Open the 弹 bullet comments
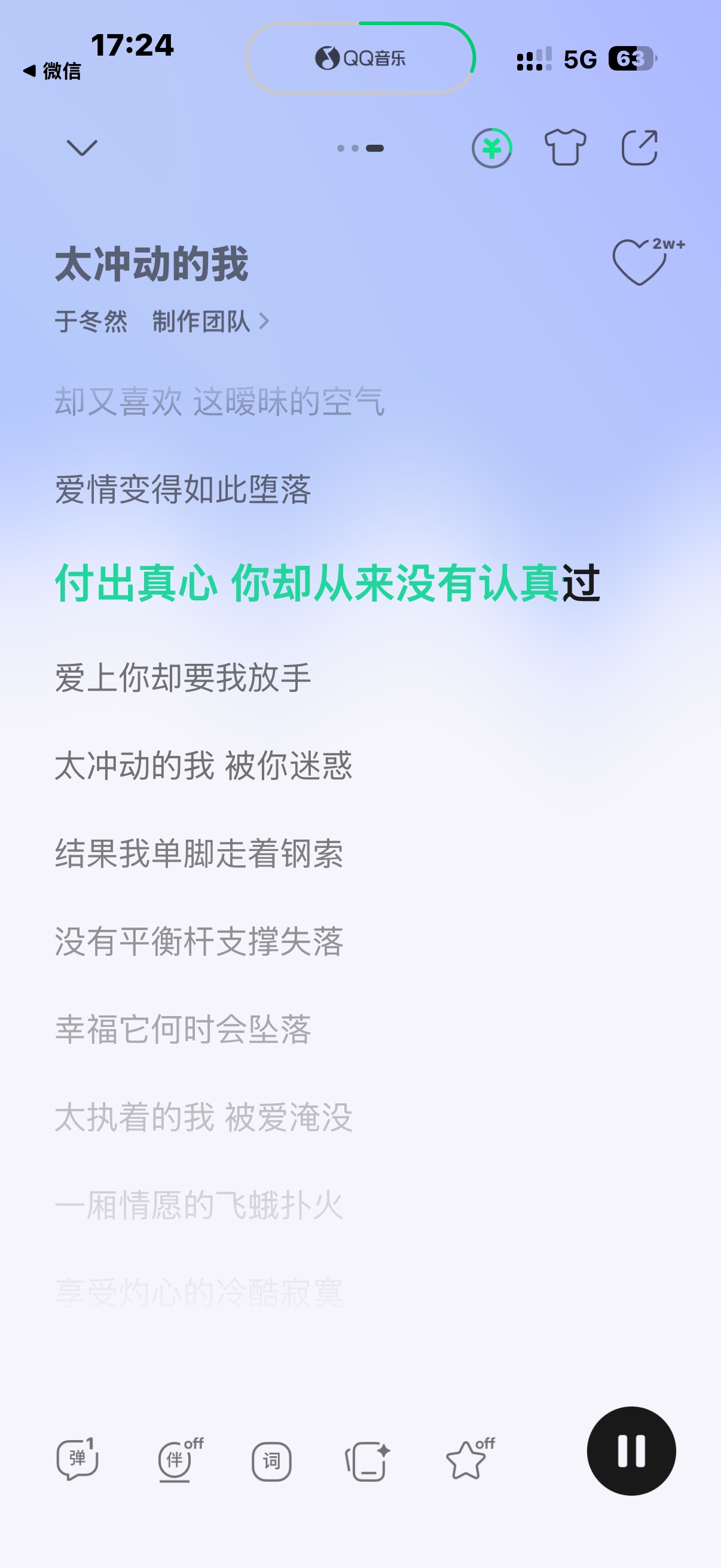This screenshot has width=721, height=1568. tap(77, 1459)
